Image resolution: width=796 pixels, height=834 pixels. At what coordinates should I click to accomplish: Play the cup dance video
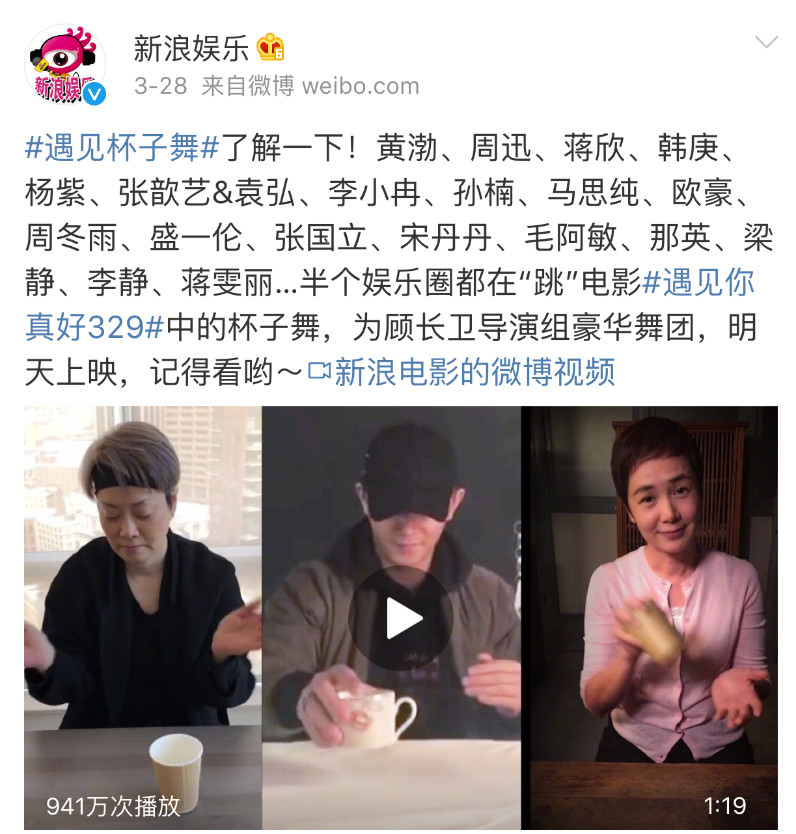click(400, 618)
